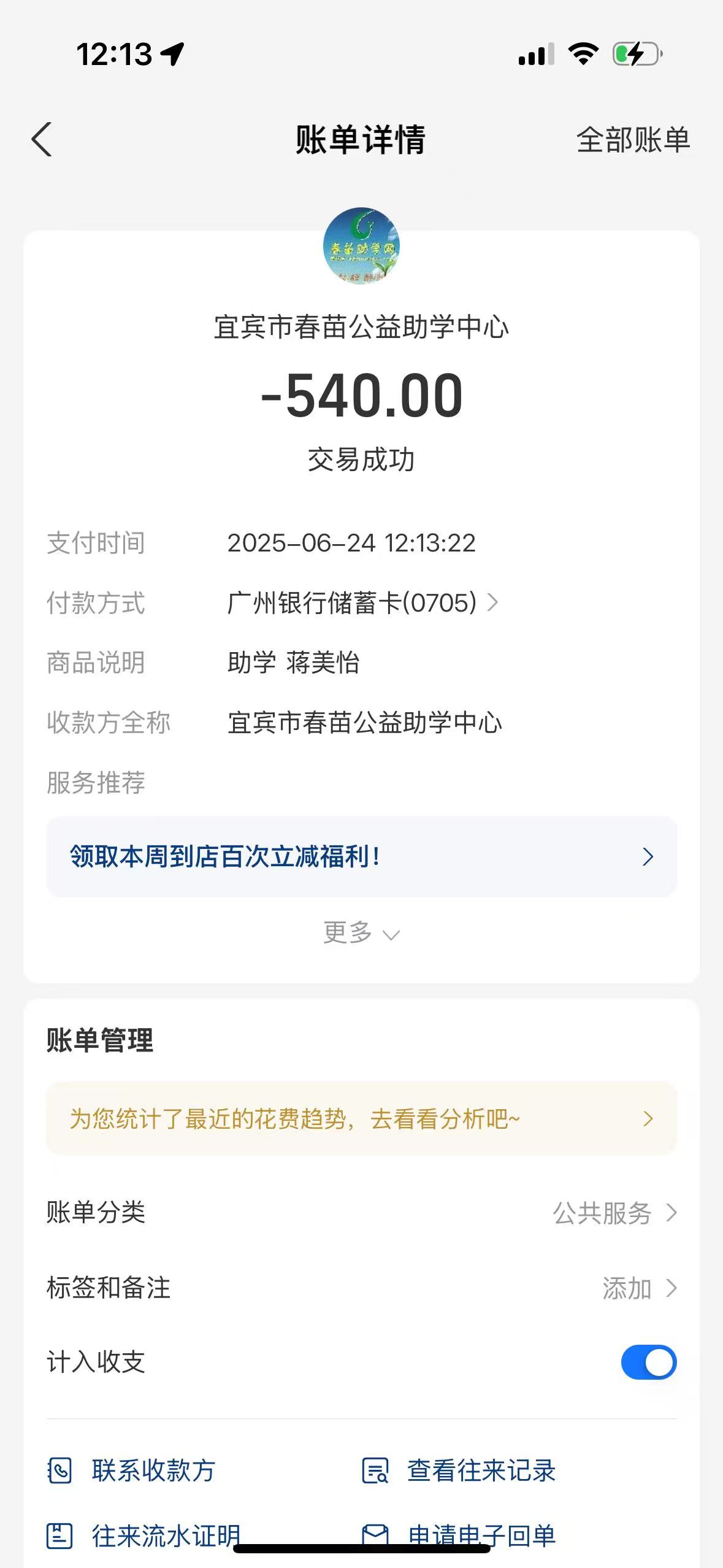Toggle the 计入收支 switch off
723x1568 pixels.
coord(648,1362)
